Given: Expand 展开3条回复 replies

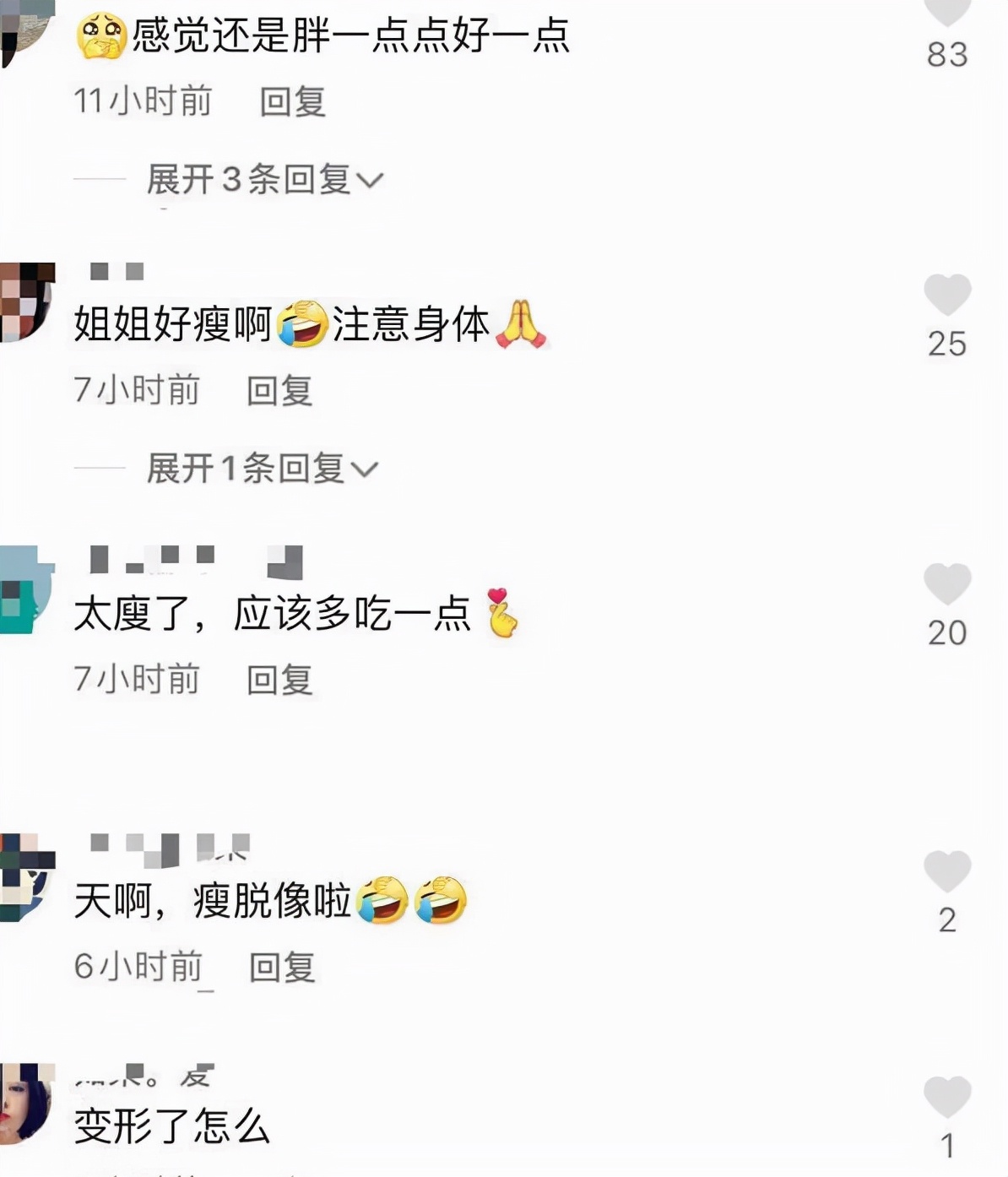Looking at the screenshot, I should coord(264,180).
